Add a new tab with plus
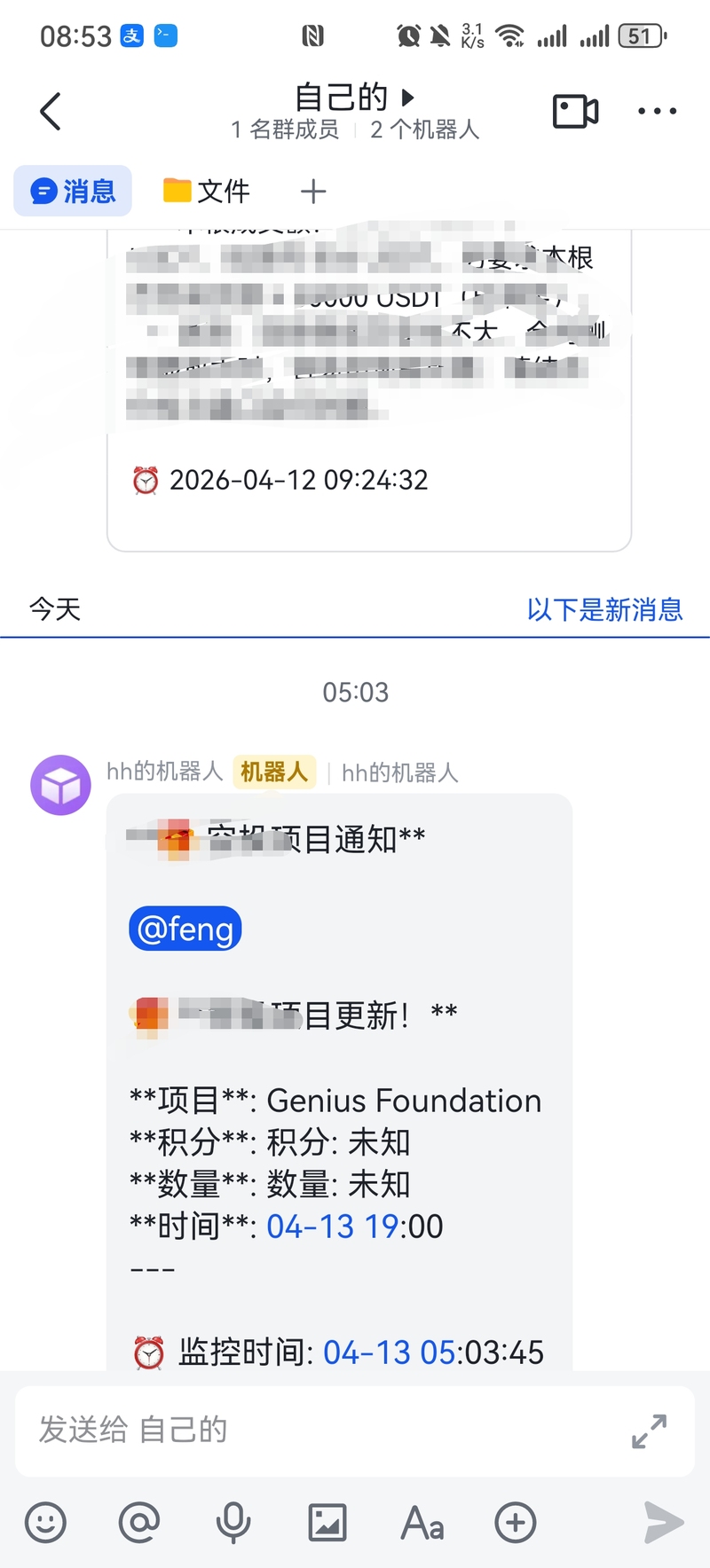Screen dimensions: 710x1568 click(313, 191)
